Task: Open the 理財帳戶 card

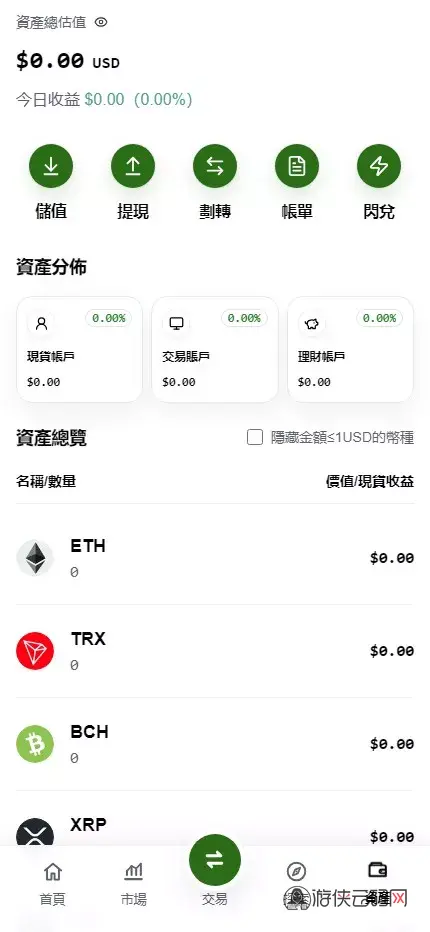Action: coord(350,350)
